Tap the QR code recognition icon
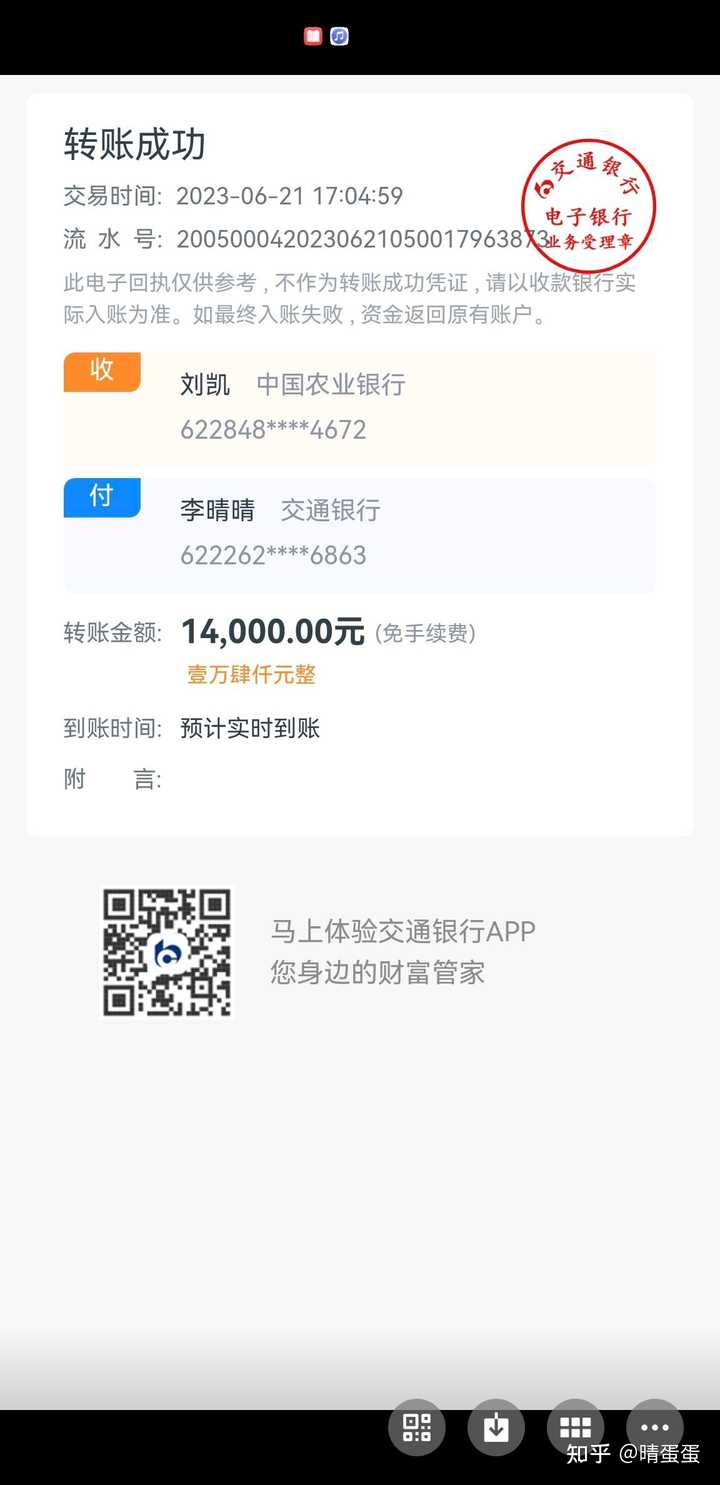The height and width of the screenshot is (1485, 720). coord(417,1427)
